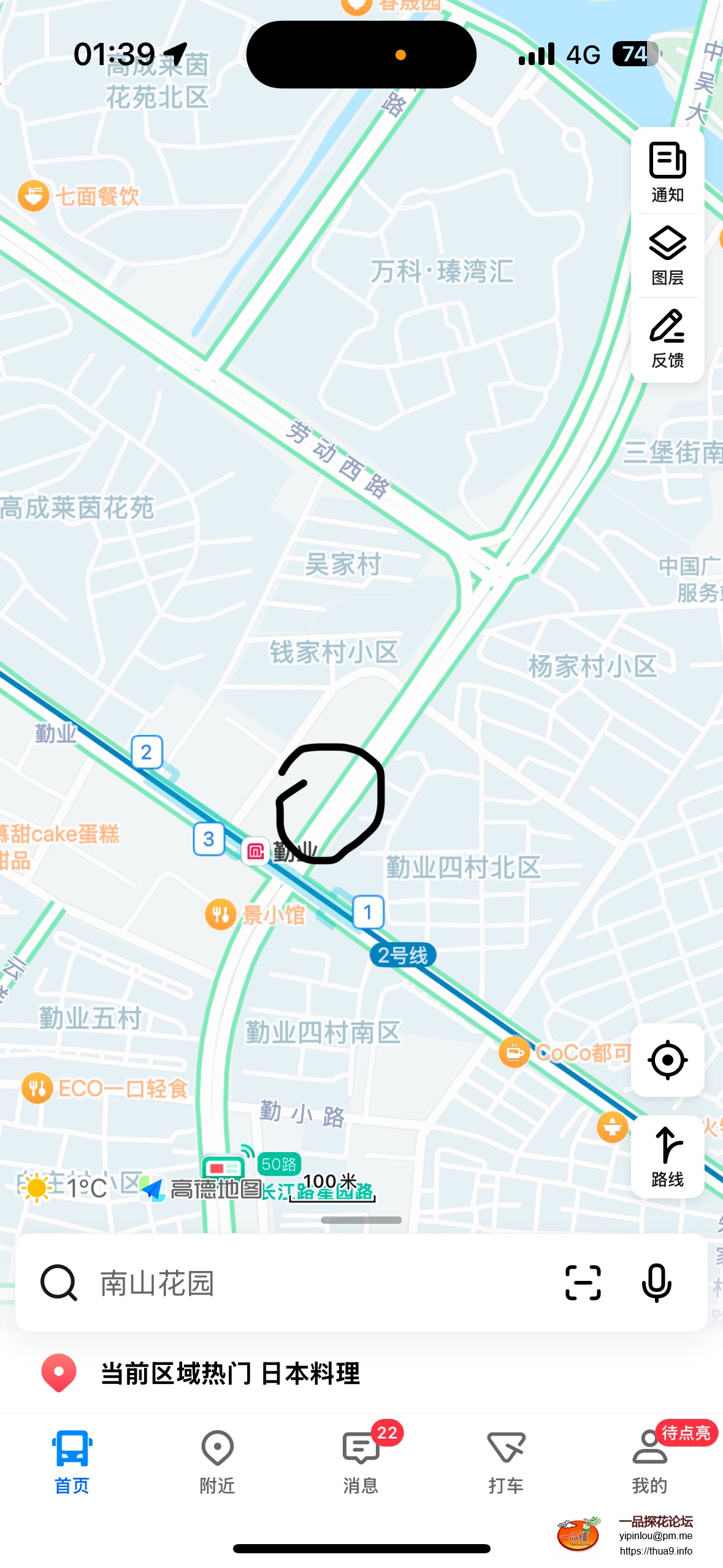Screen dimensions: 723x1568
Task: Open the ECO一口轻食 map marker
Action: (x=37, y=1088)
